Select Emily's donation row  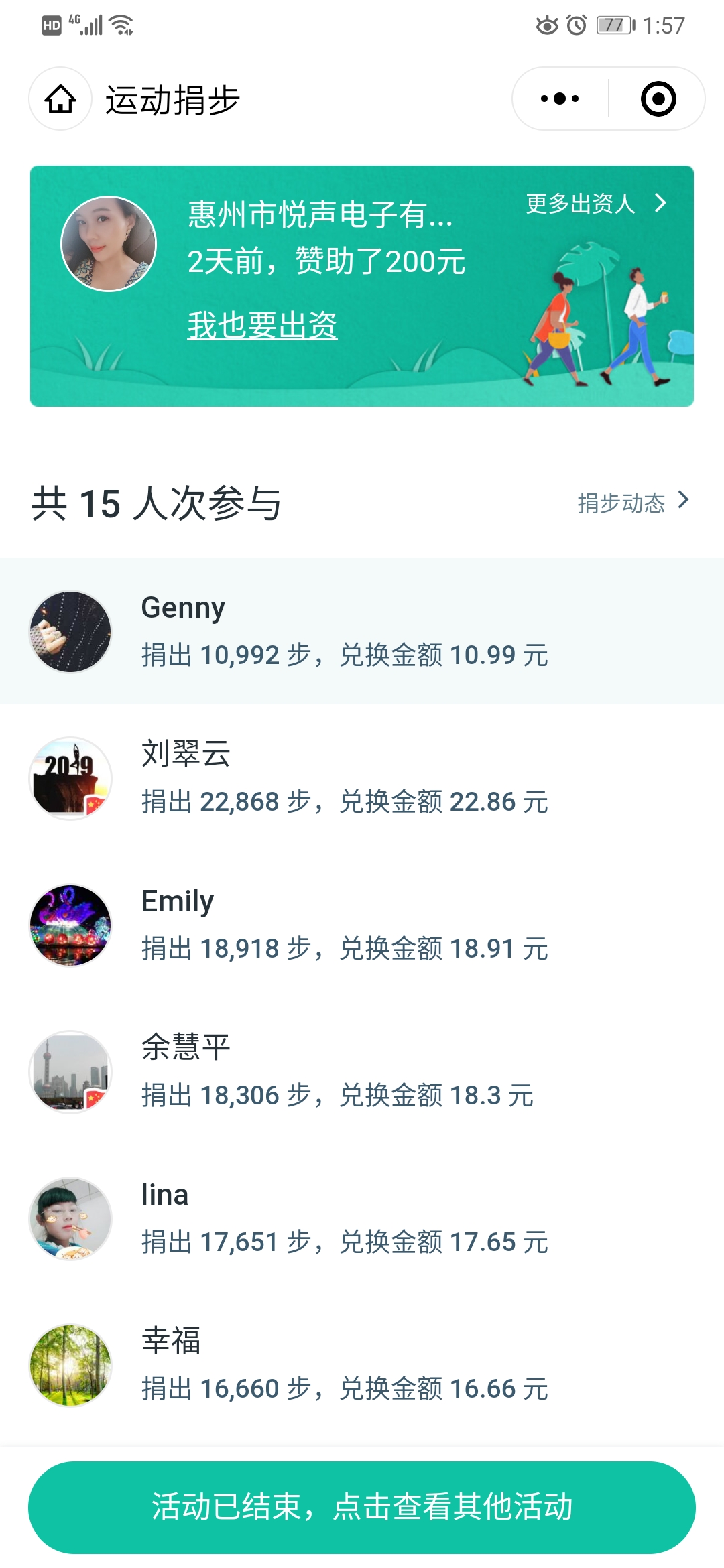tap(362, 925)
